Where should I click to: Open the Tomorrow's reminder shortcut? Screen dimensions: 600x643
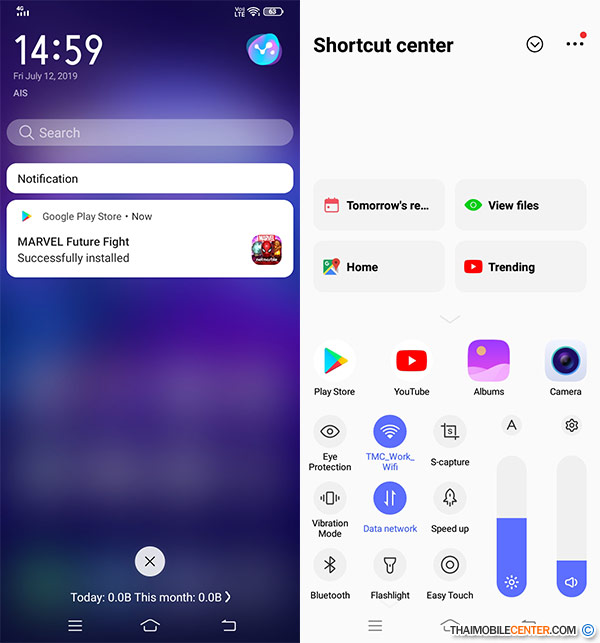tap(379, 205)
